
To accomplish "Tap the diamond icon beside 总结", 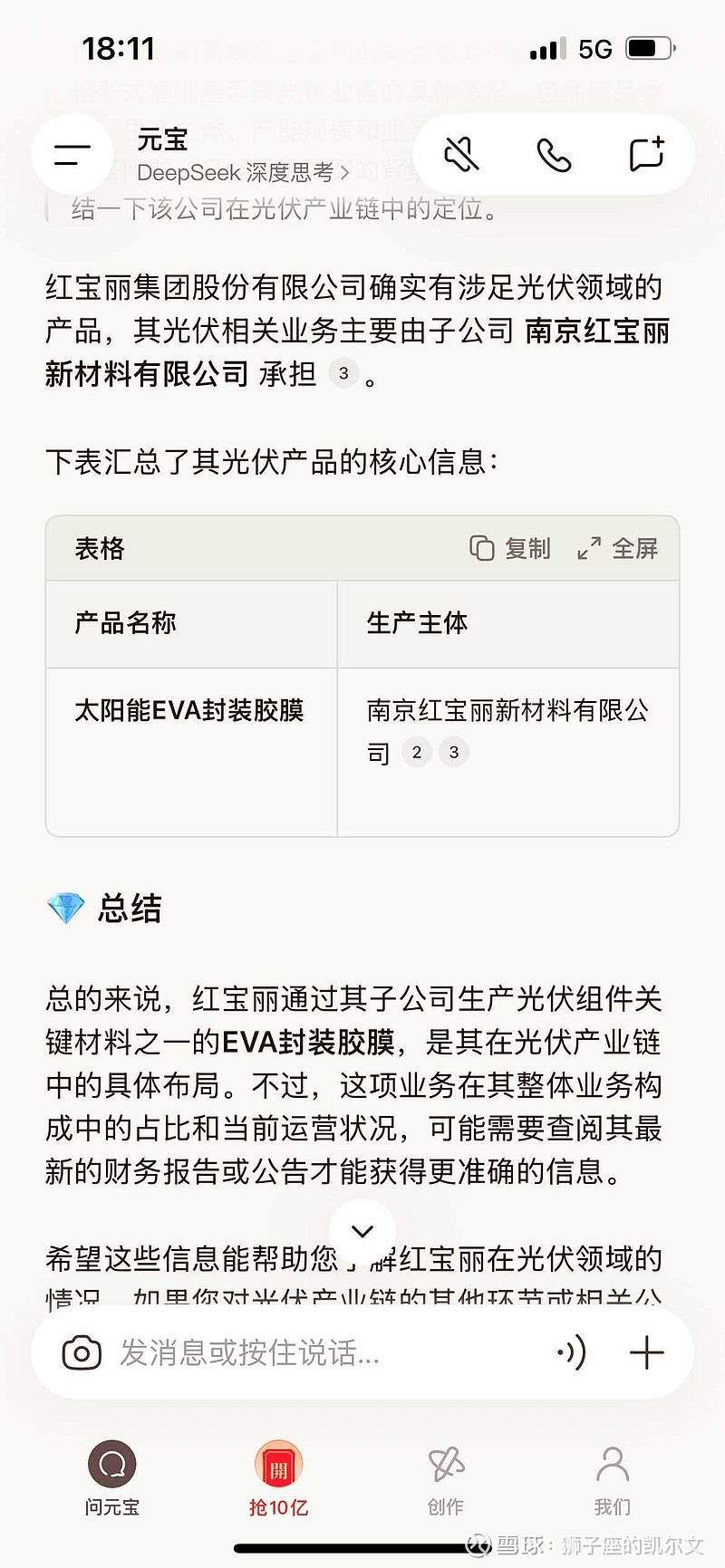I will [63, 907].
